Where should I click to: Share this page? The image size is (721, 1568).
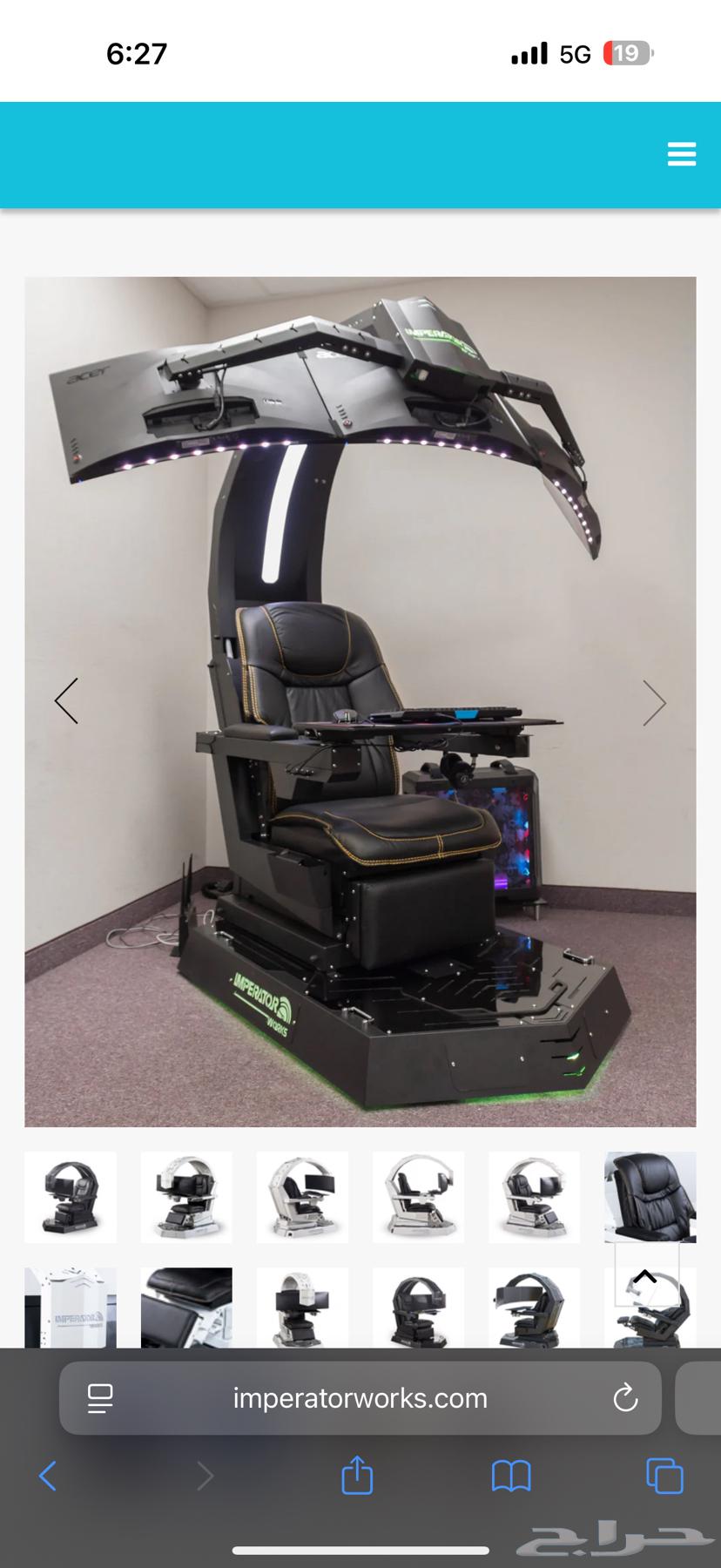click(x=357, y=1476)
